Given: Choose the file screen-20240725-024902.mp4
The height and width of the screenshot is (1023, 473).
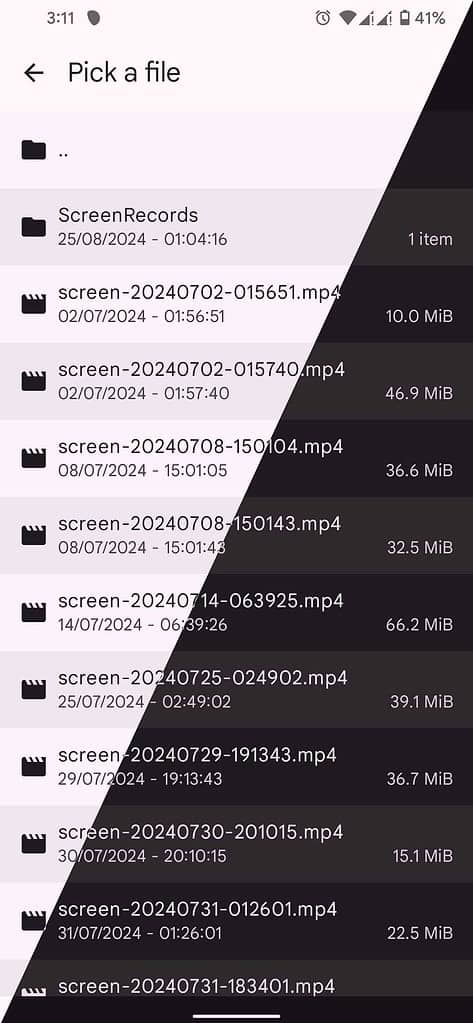Looking at the screenshot, I should pyautogui.click(x=236, y=689).
